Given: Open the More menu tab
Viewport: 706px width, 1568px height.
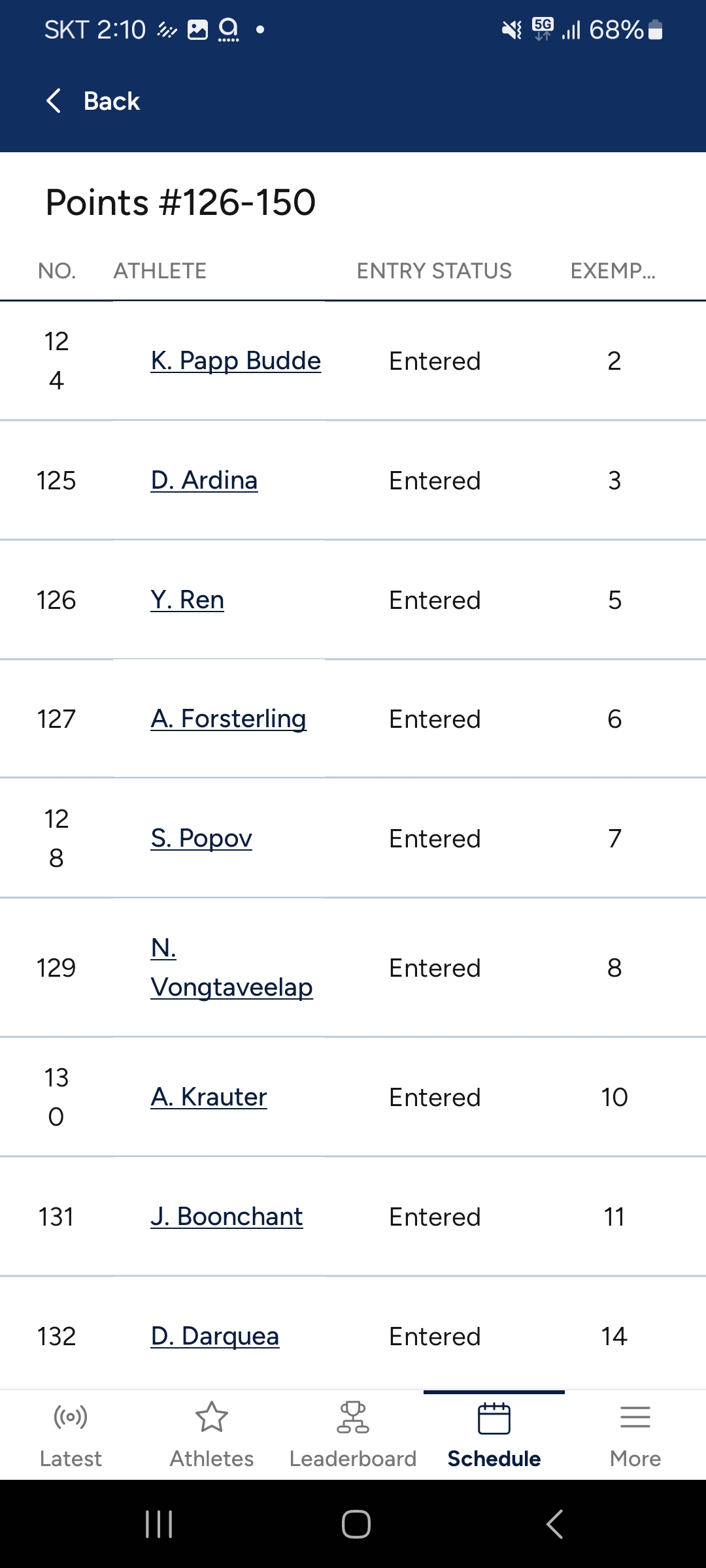Looking at the screenshot, I should tap(635, 1435).
